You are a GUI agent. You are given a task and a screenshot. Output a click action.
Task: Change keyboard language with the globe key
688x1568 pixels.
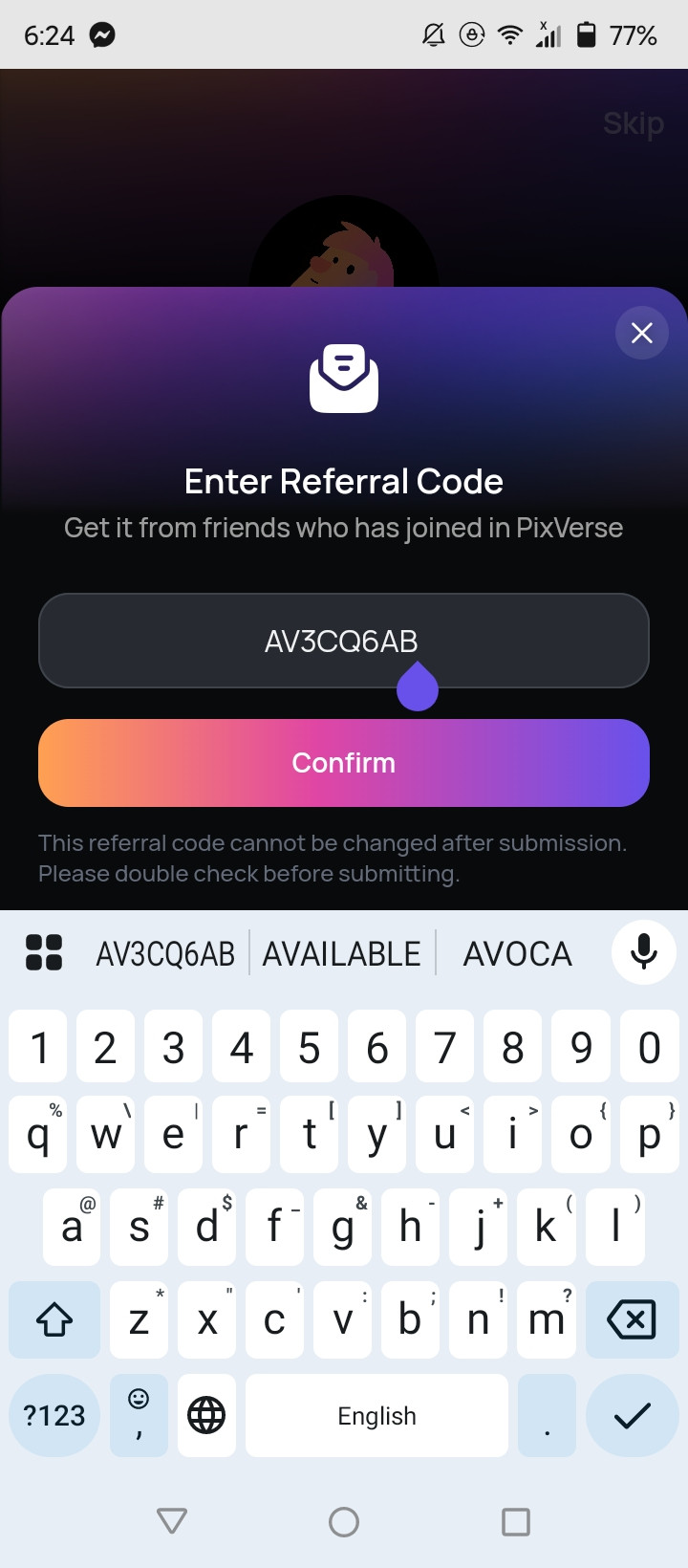pos(206,1416)
